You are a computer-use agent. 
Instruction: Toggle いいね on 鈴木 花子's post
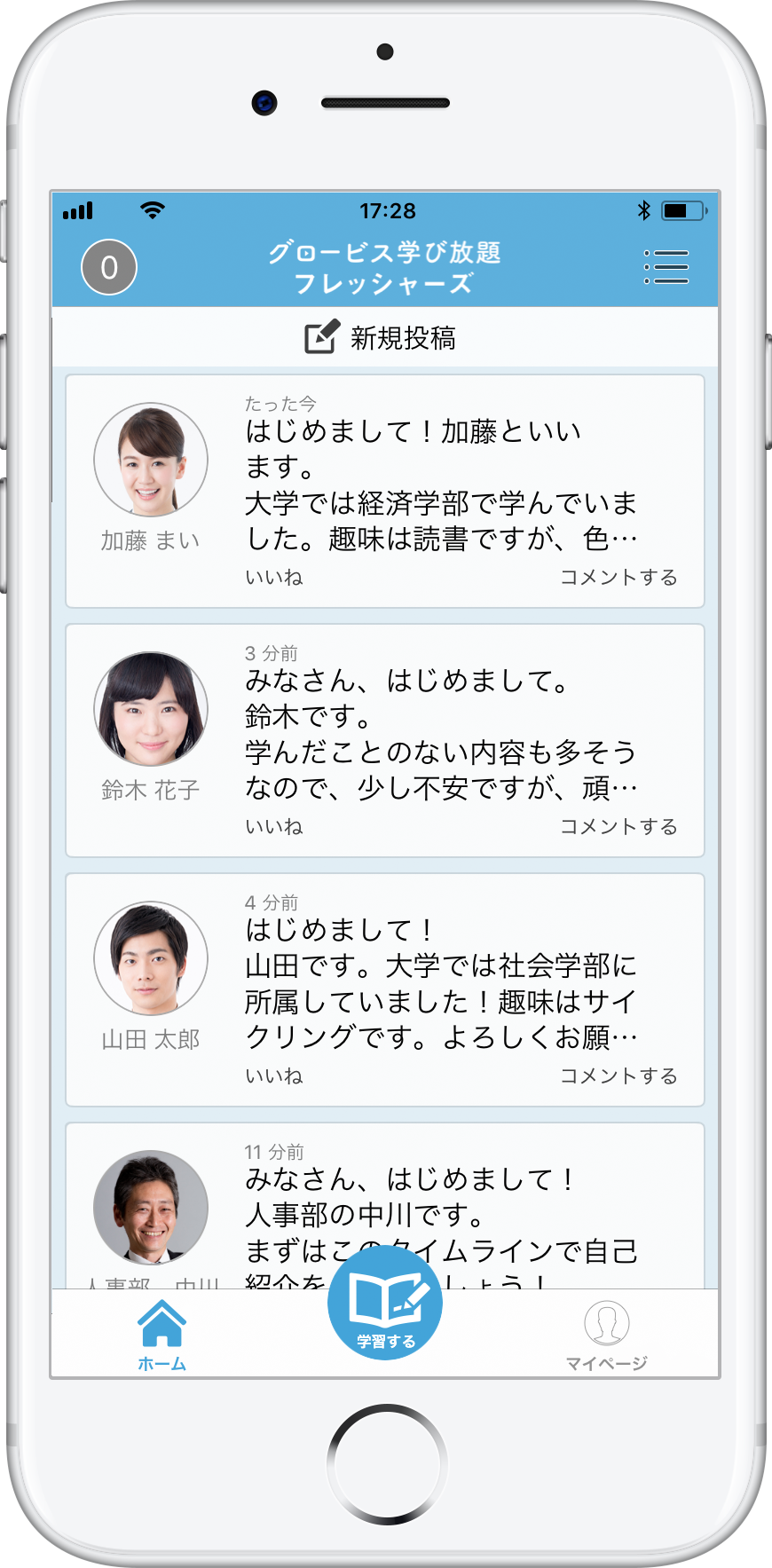coord(274,825)
